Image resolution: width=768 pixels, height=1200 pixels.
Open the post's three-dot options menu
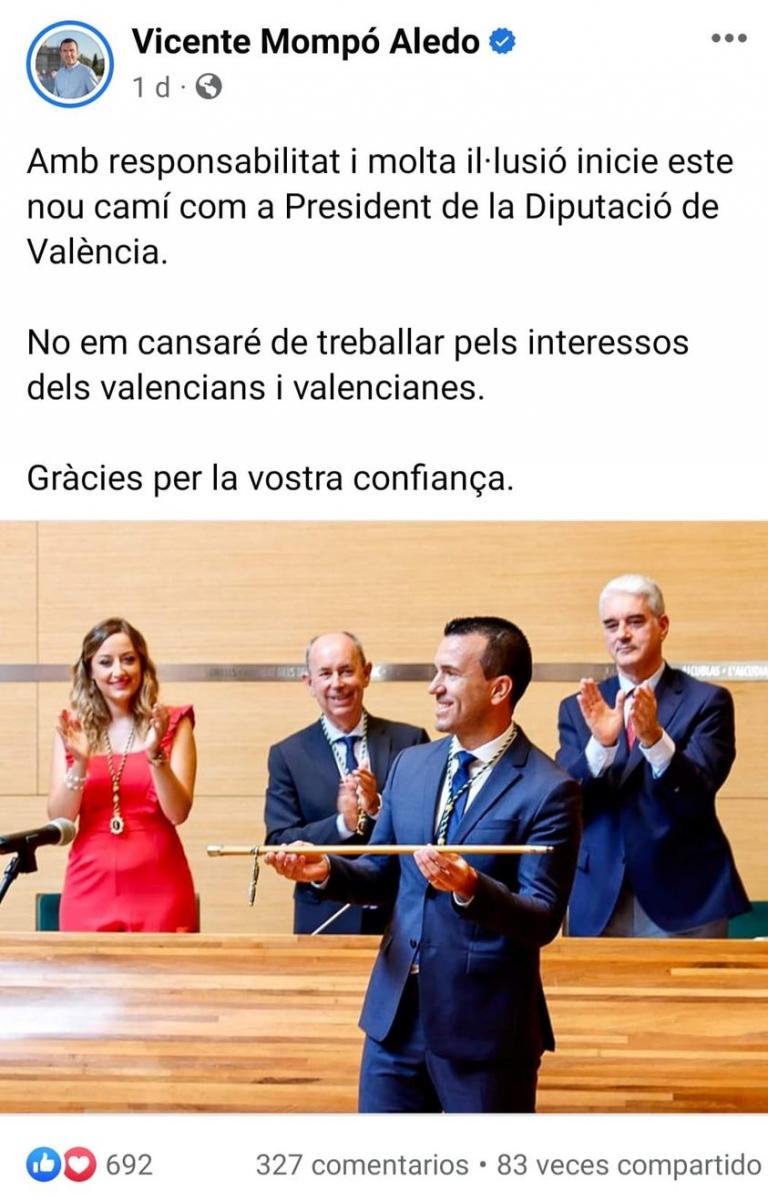(728, 38)
